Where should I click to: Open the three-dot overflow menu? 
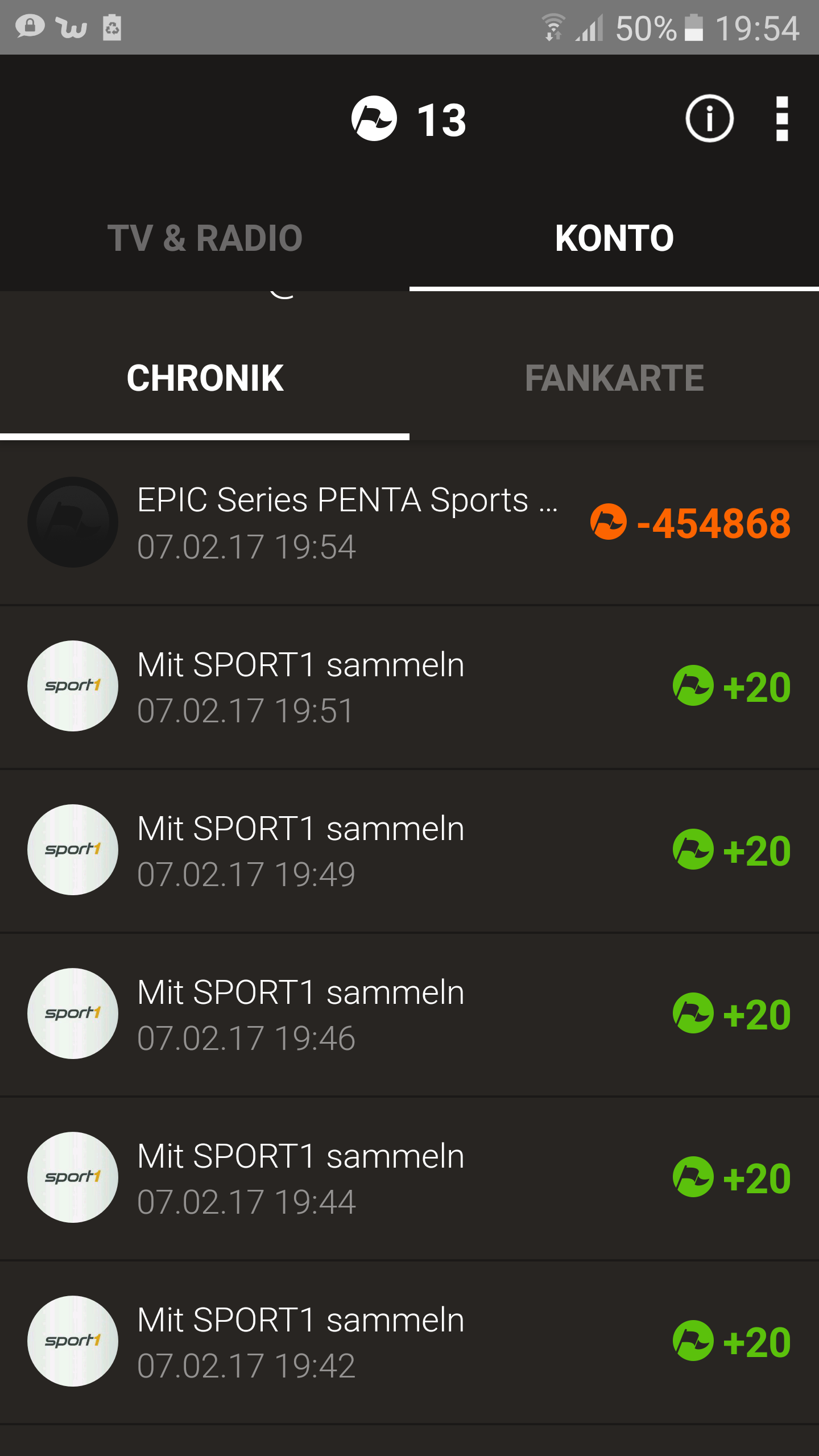[782, 119]
